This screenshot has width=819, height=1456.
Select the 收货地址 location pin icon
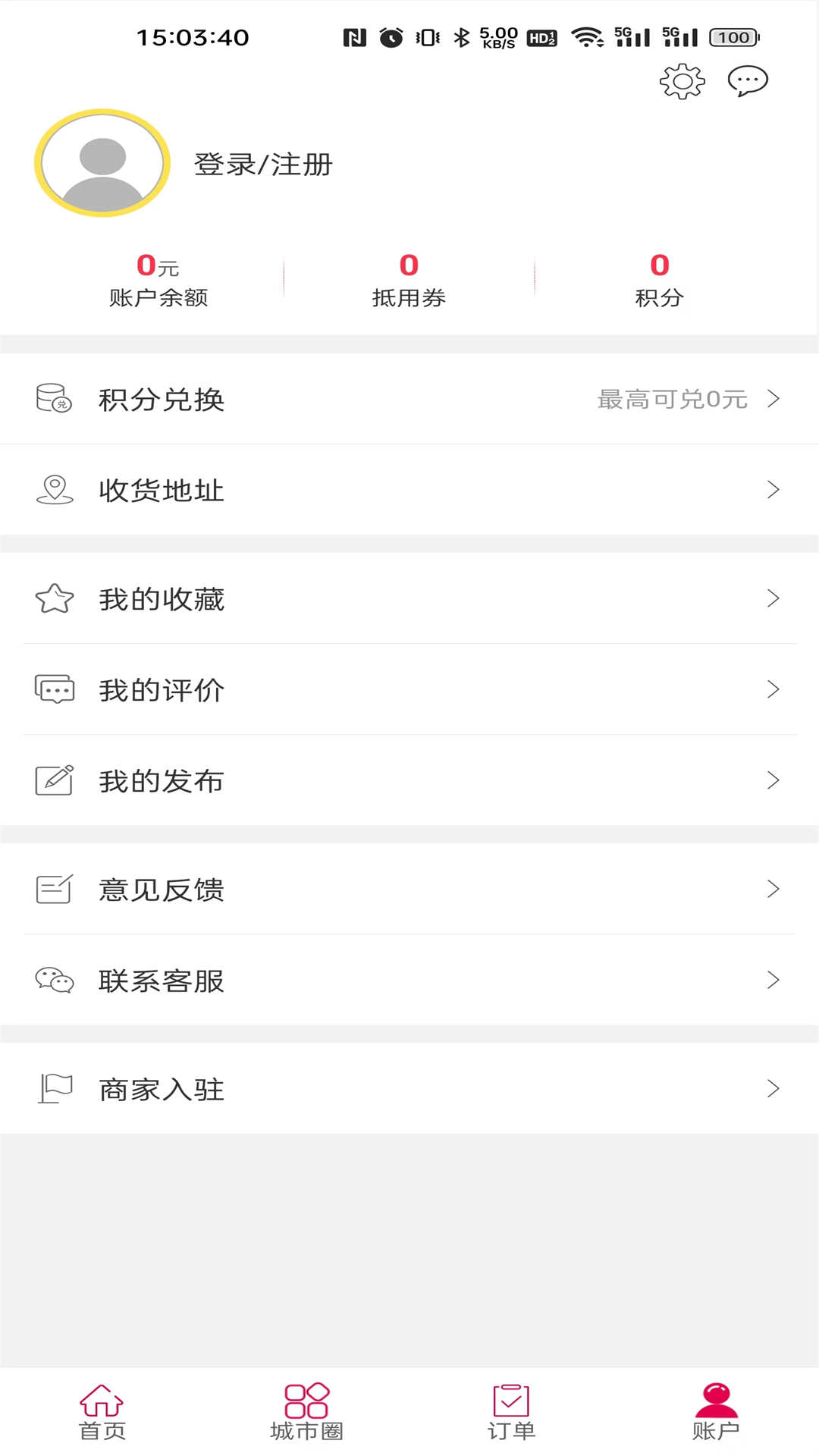pos(53,490)
